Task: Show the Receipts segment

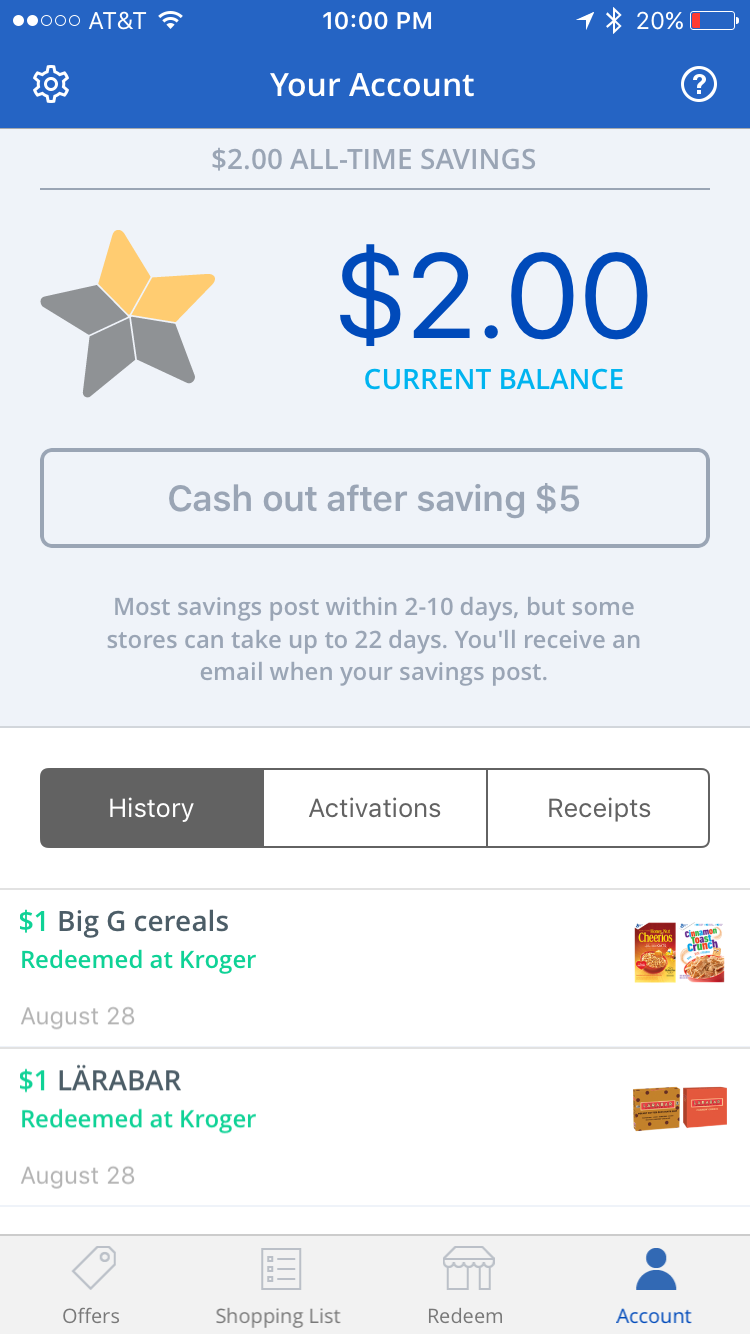Action: tap(598, 808)
